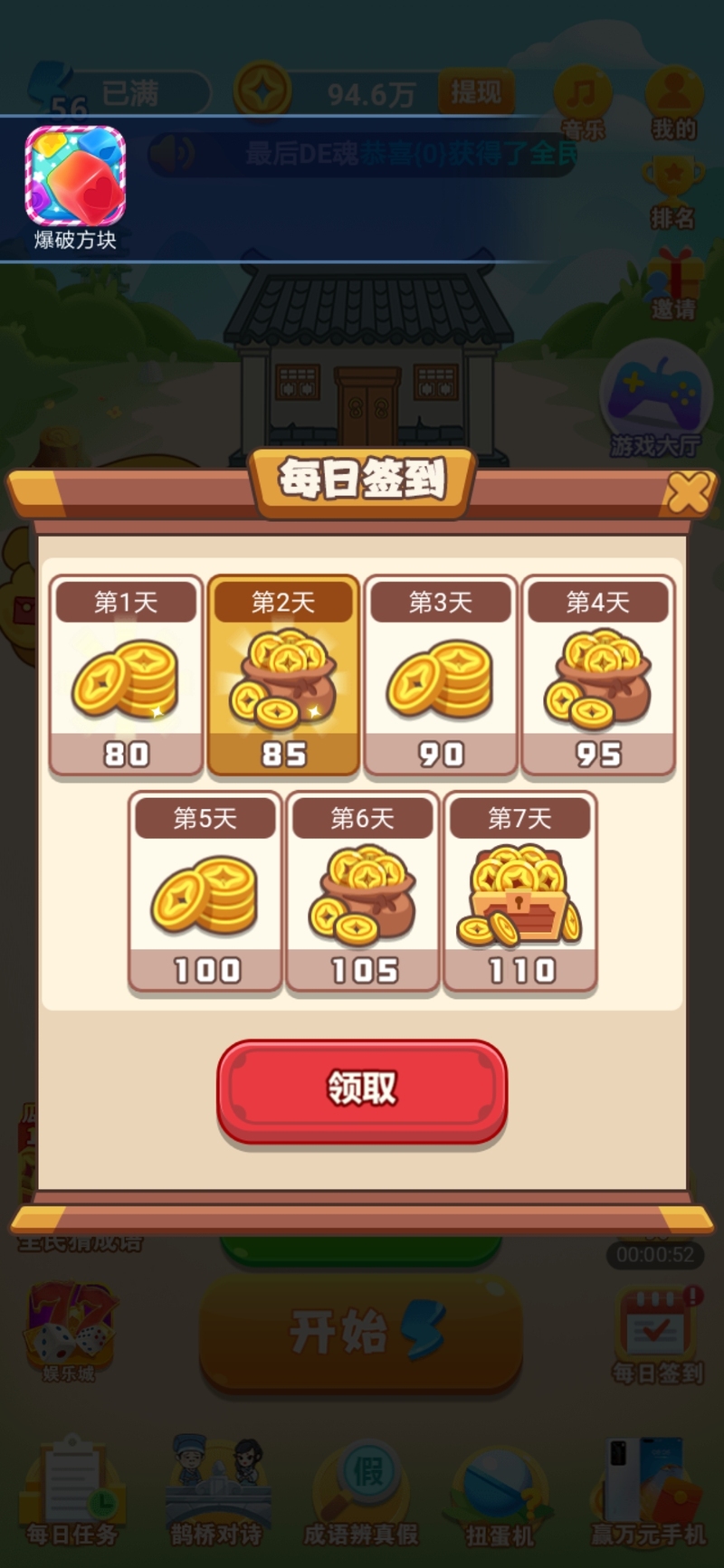The width and height of the screenshot is (724, 1568).
Task: Open the 爆破方块 app banner
Action: 75,187
